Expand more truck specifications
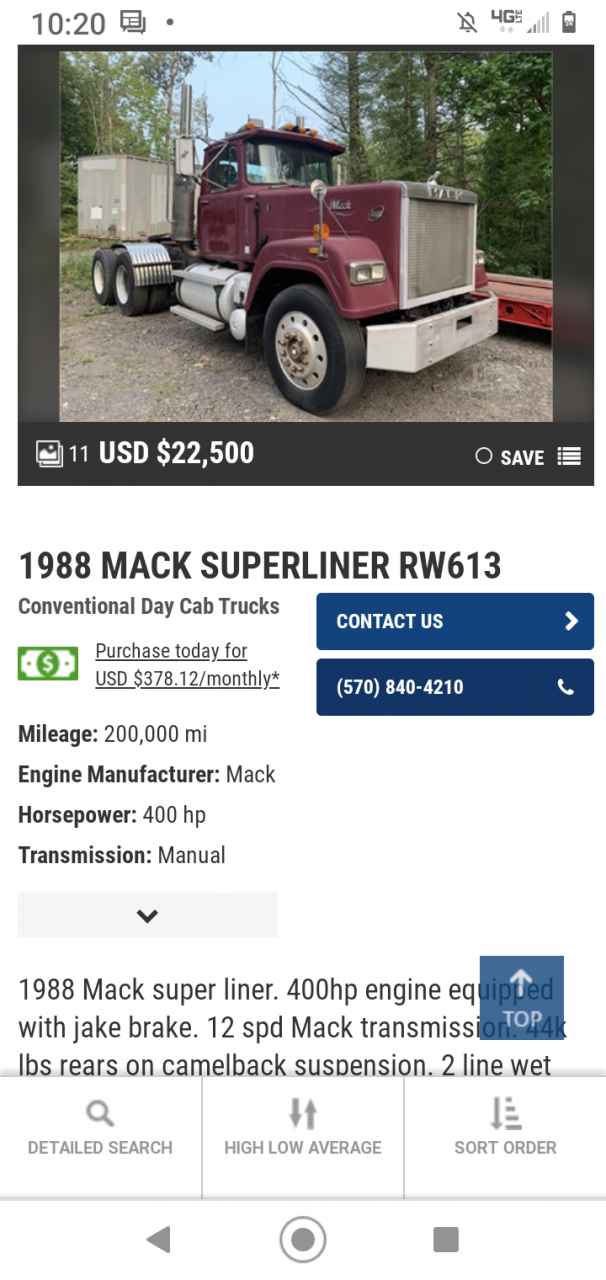606x1280 pixels. [x=148, y=915]
